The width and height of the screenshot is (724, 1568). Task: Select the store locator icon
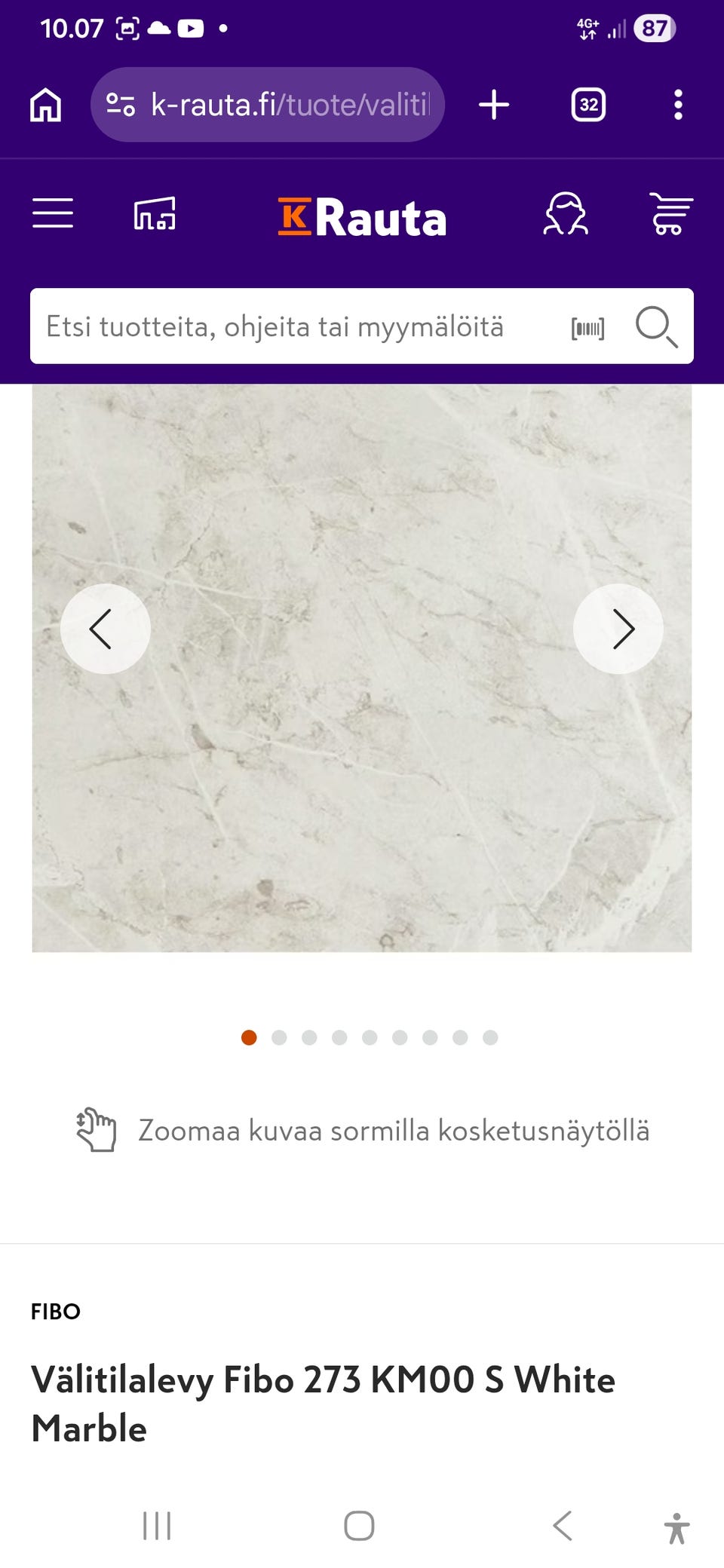153,214
